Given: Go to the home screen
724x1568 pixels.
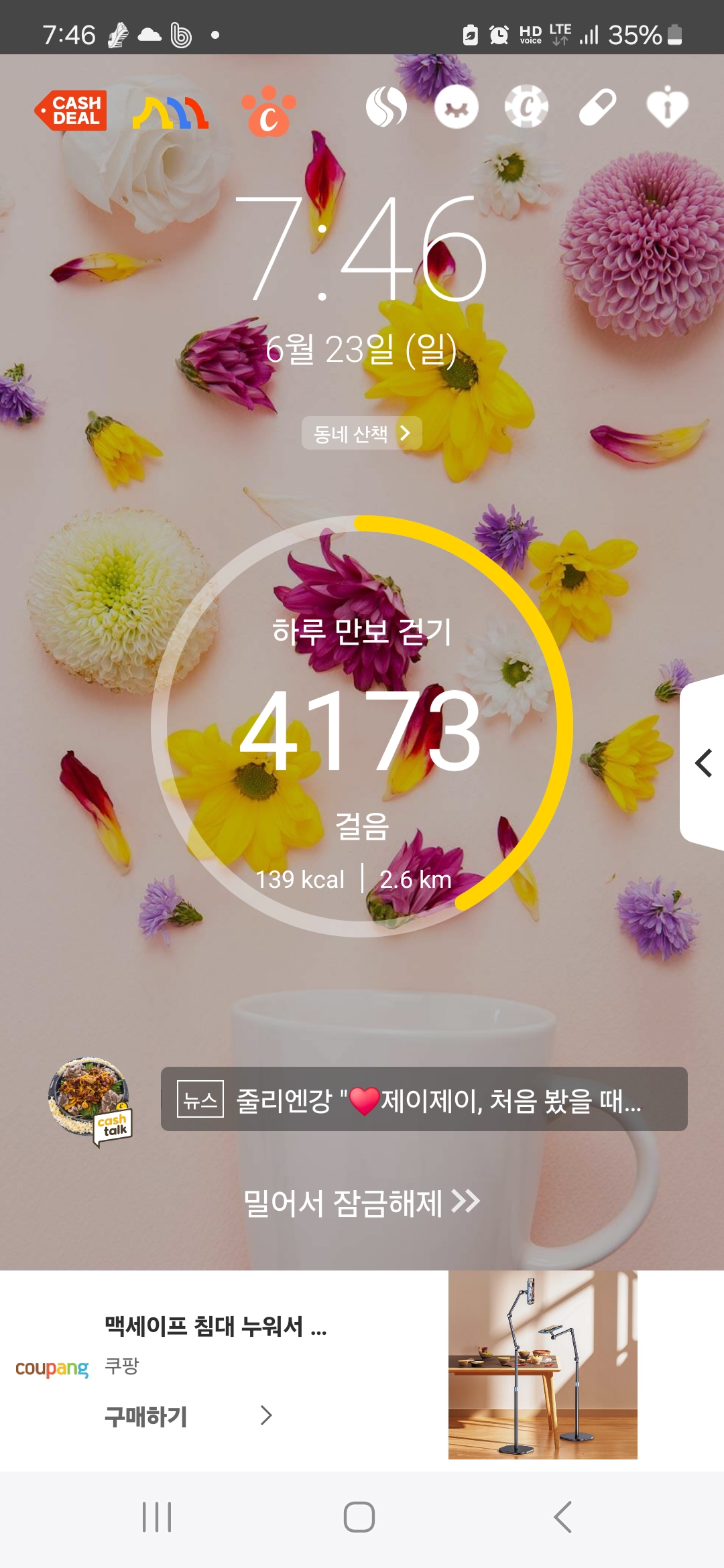Looking at the screenshot, I should 359,1517.
